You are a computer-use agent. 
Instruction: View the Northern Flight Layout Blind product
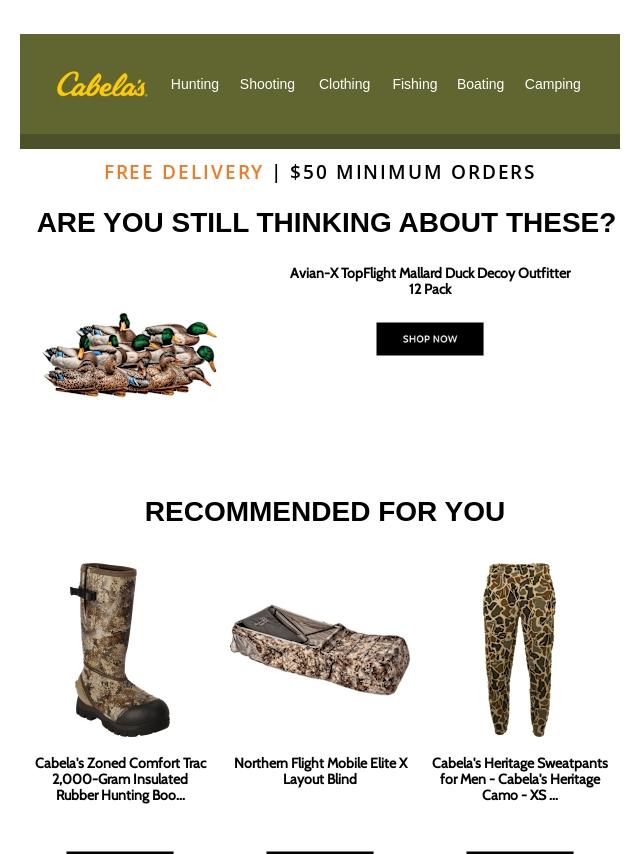click(x=320, y=650)
